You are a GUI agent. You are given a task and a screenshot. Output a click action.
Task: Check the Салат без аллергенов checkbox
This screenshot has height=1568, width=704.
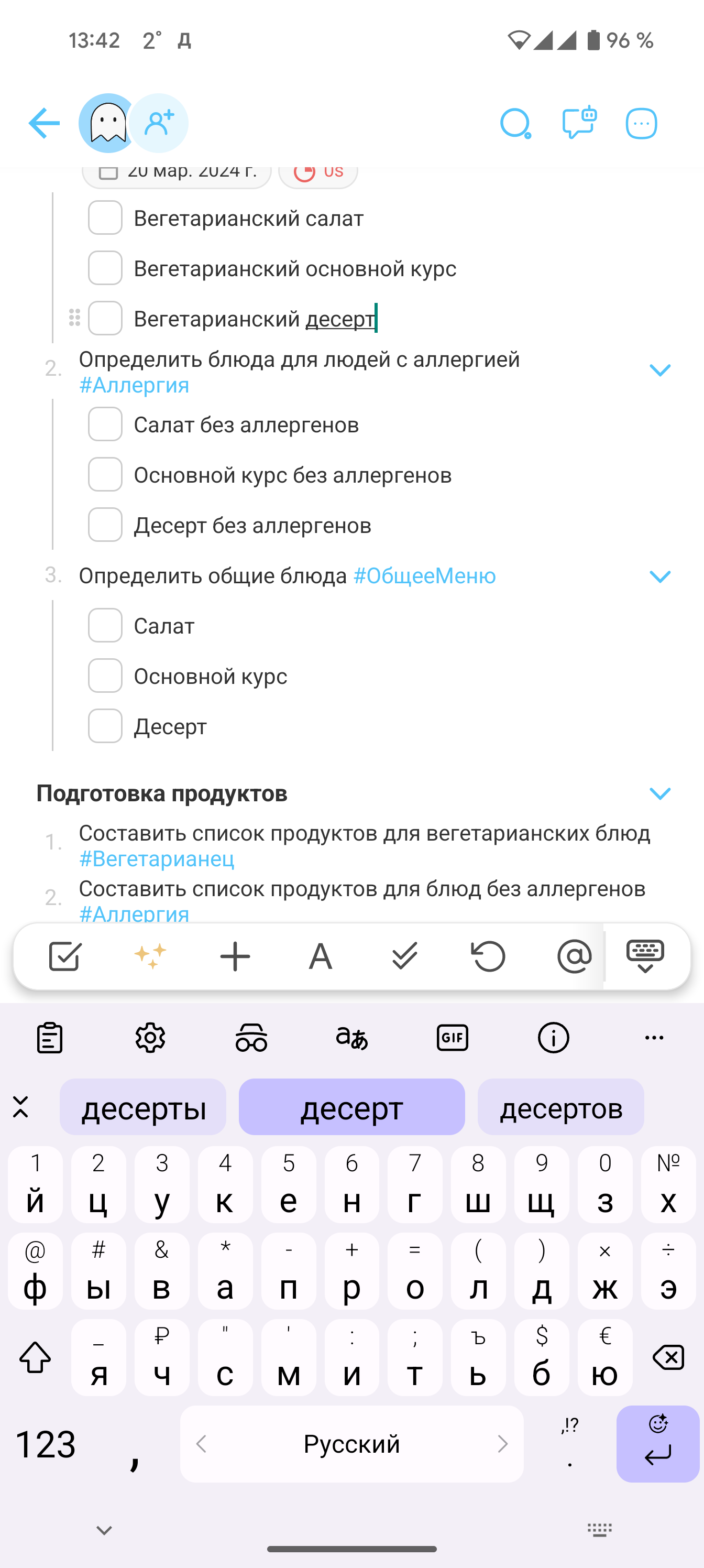105,424
